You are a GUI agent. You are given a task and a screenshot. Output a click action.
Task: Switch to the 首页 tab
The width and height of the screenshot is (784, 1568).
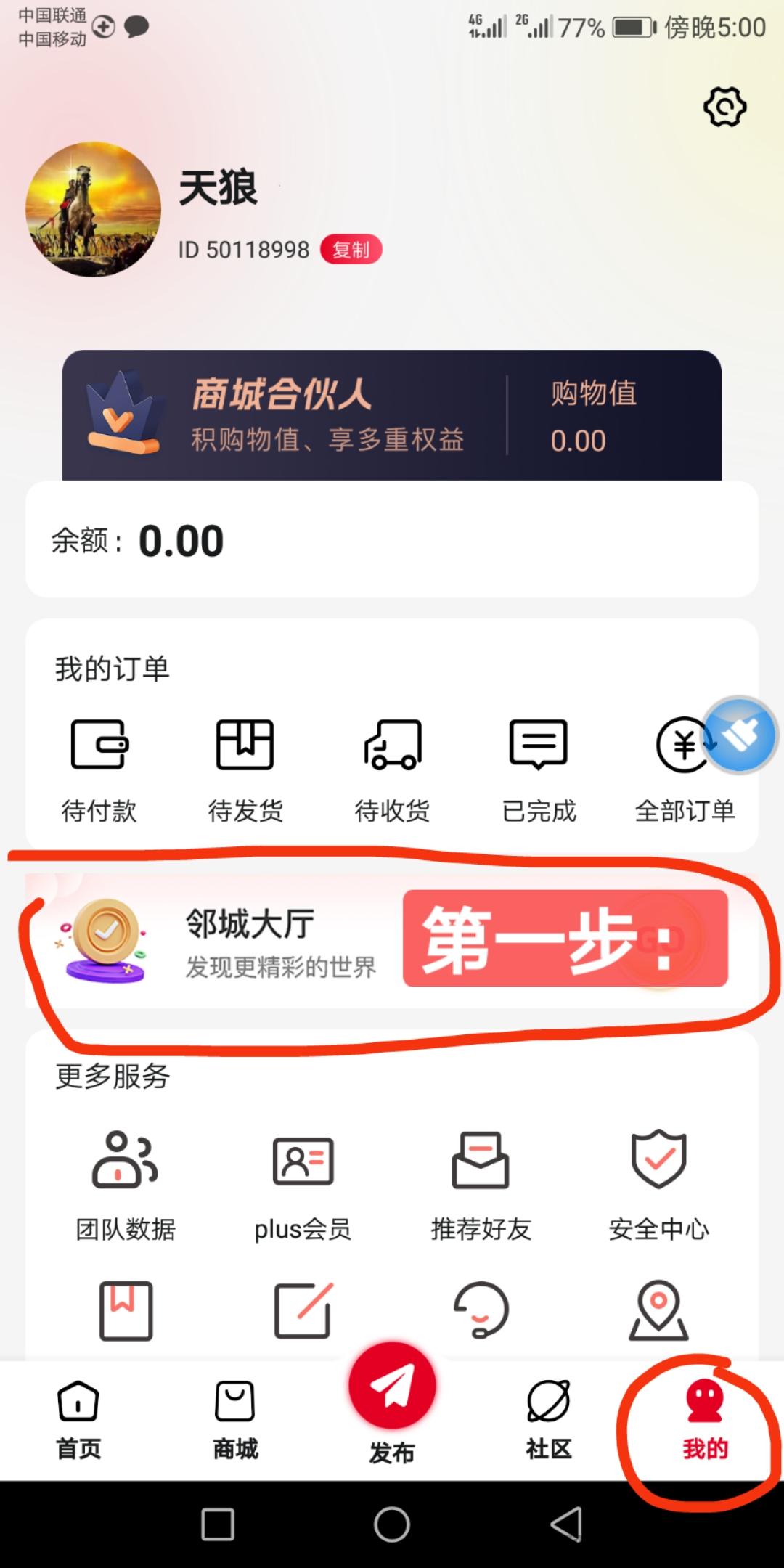pyautogui.click(x=78, y=1420)
